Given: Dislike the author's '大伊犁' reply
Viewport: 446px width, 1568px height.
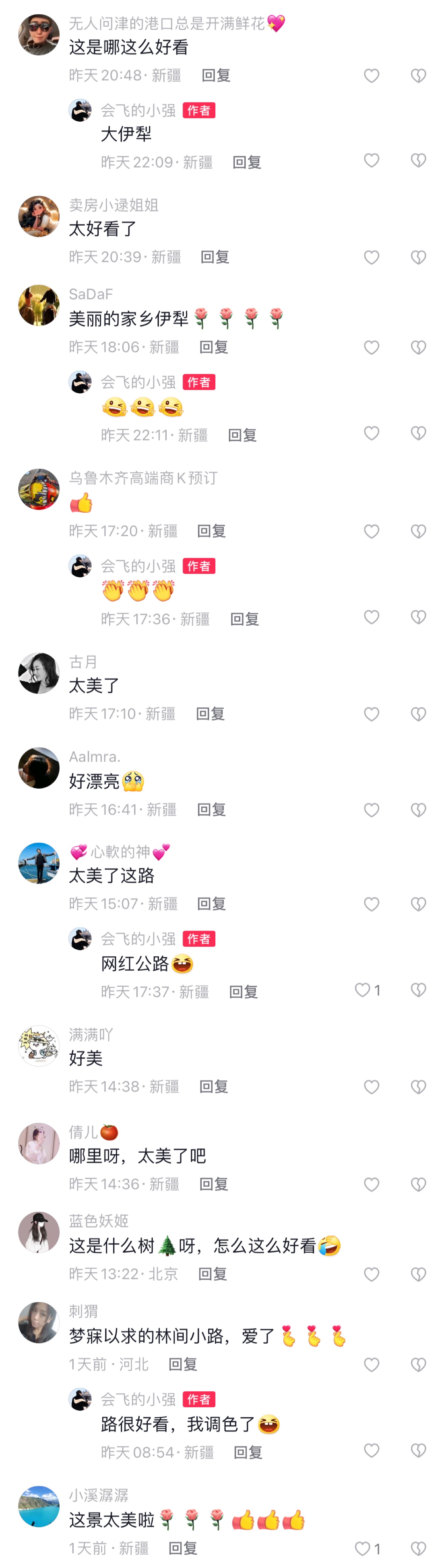Looking at the screenshot, I should coord(418,161).
